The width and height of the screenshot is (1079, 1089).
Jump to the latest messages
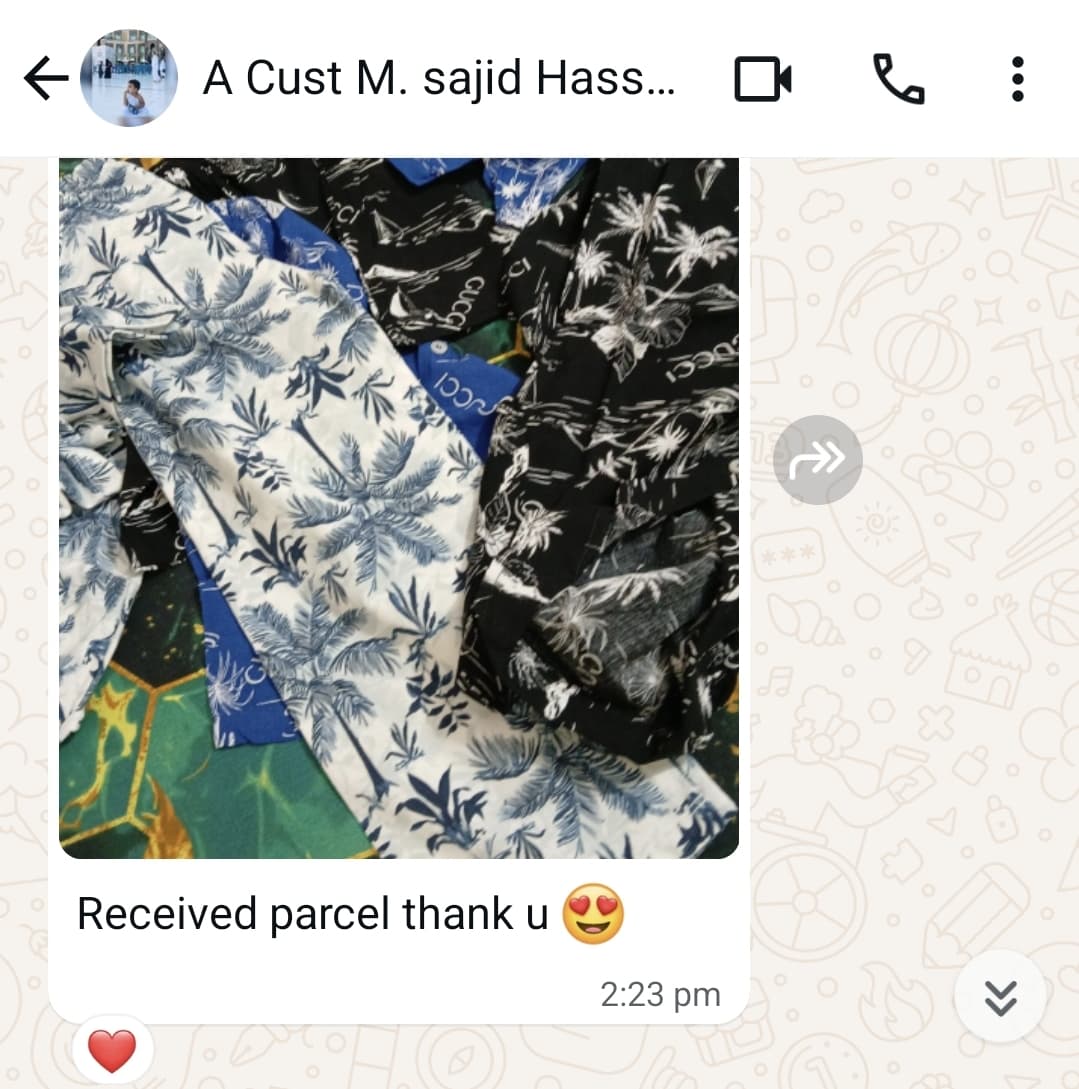click(x=1000, y=996)
